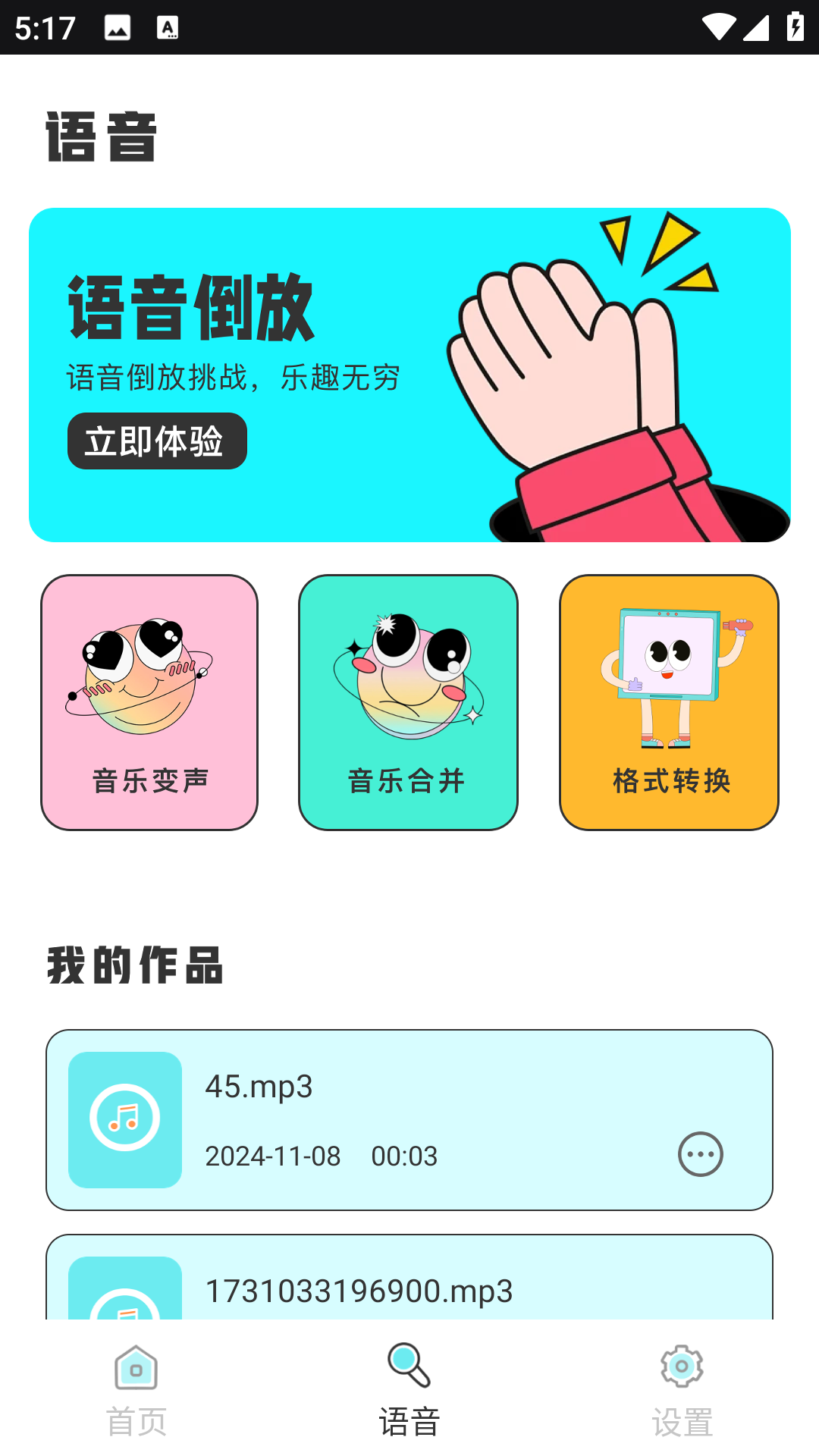Go to the 设置 tab
The image size is (819, 1456).
682,1391
